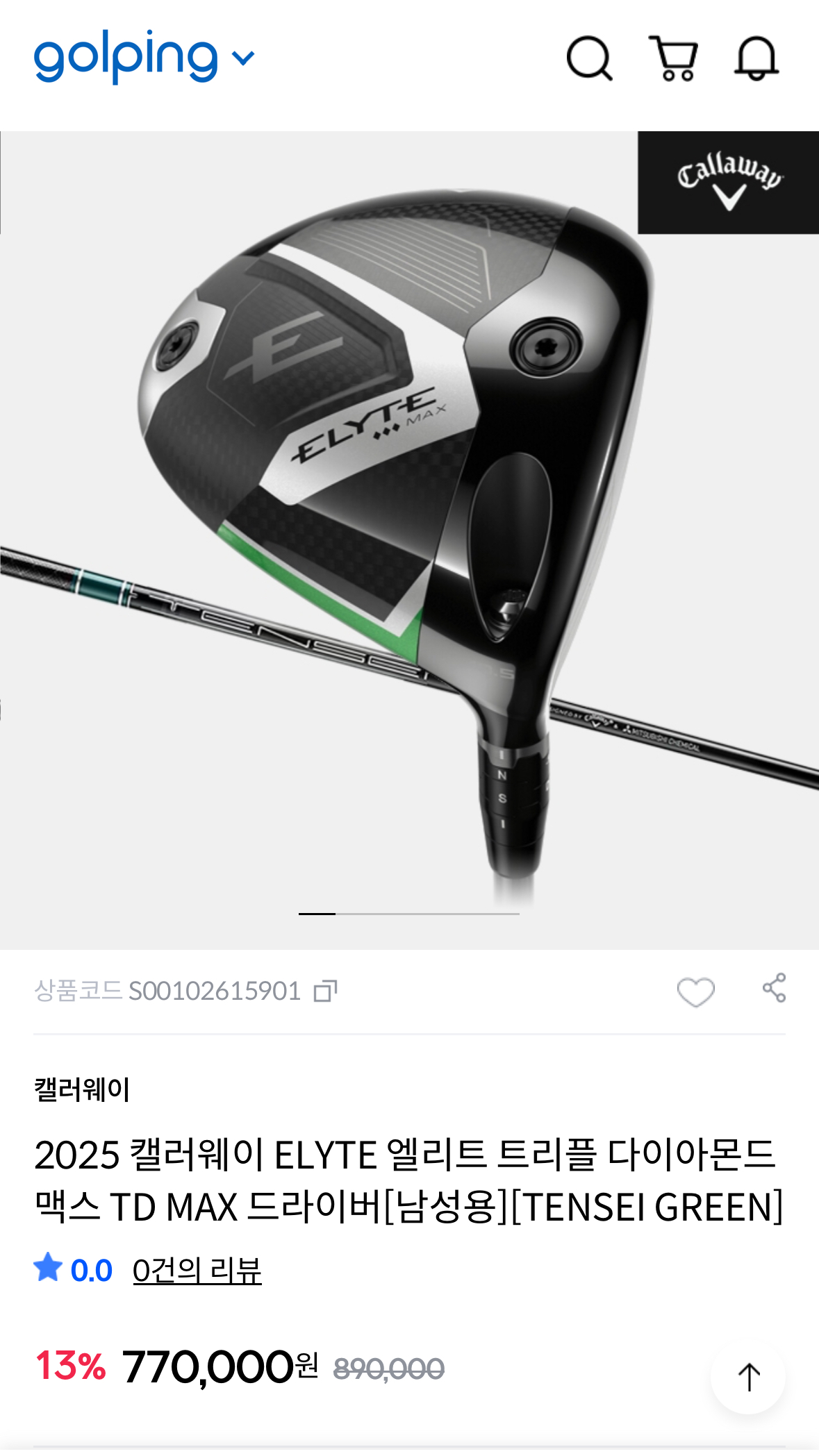
Task: Open the 0건의 리뷰 reviews link
Action: [197, 1271]
